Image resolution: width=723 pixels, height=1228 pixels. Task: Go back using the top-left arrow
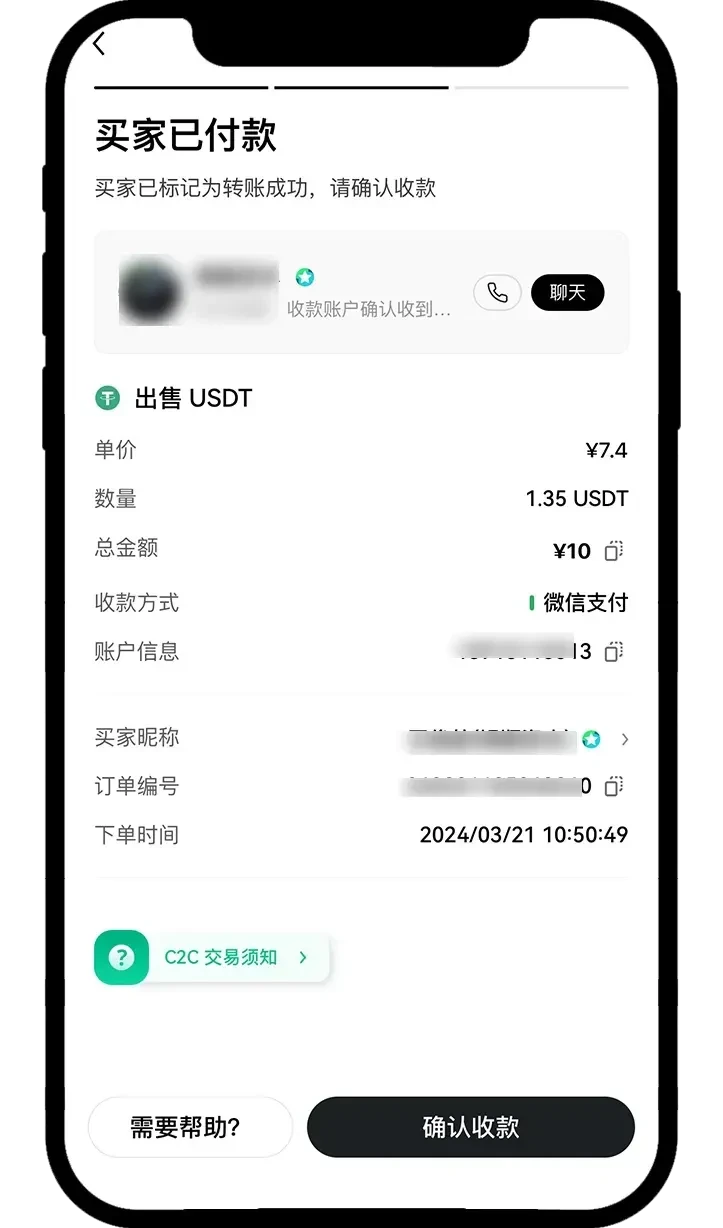point(98,44)
